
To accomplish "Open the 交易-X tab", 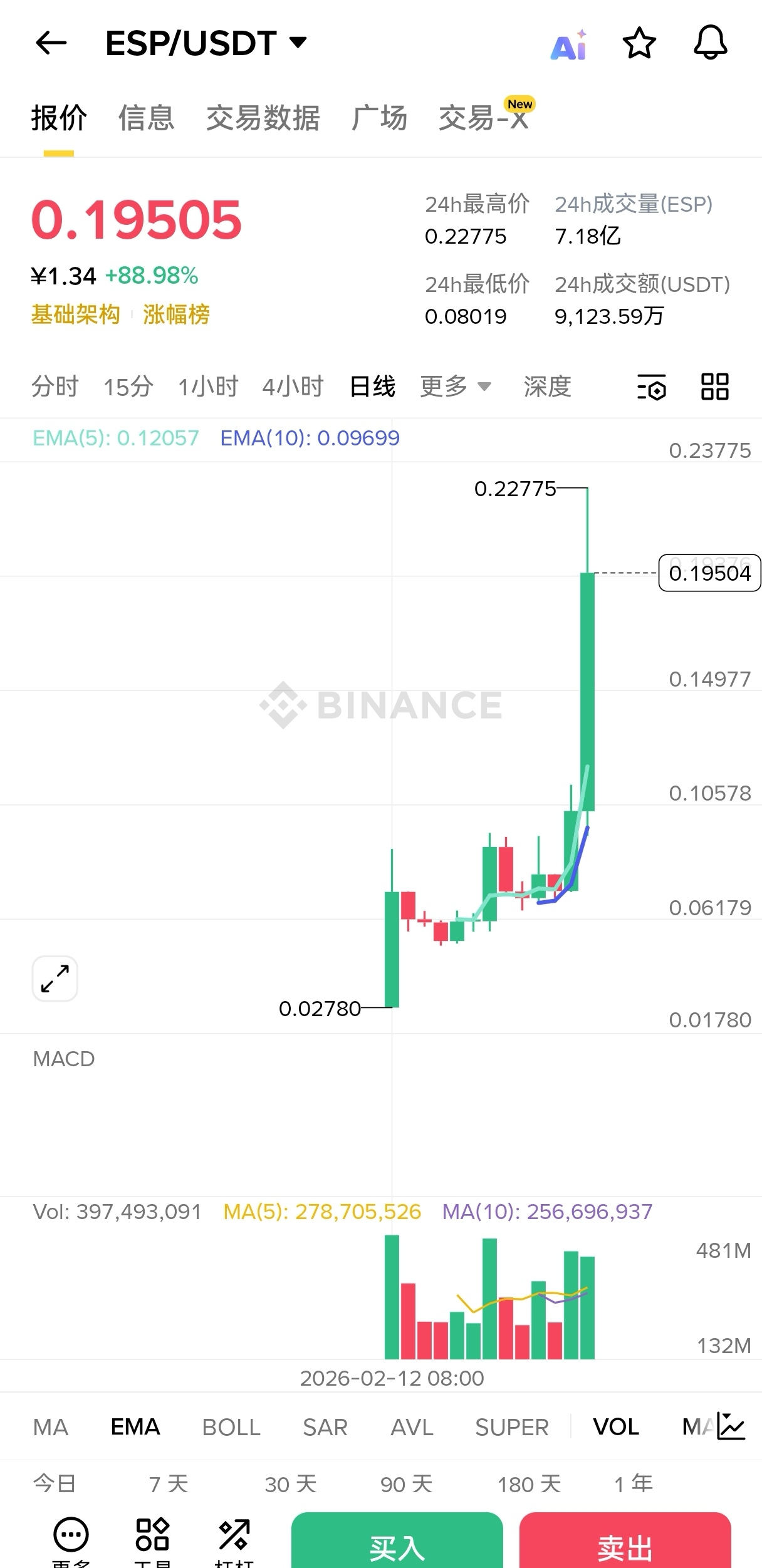I will (x=484, y=118).
